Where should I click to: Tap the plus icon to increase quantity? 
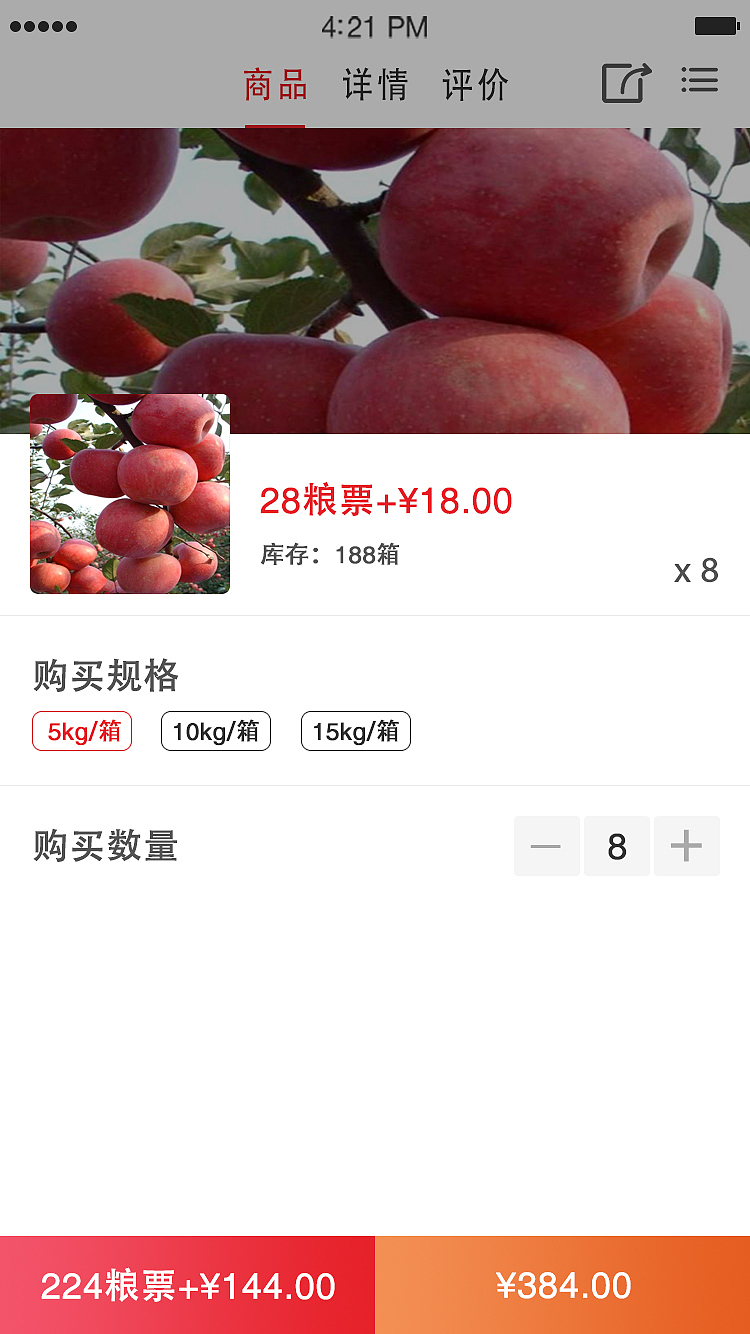tap(686, 845)
